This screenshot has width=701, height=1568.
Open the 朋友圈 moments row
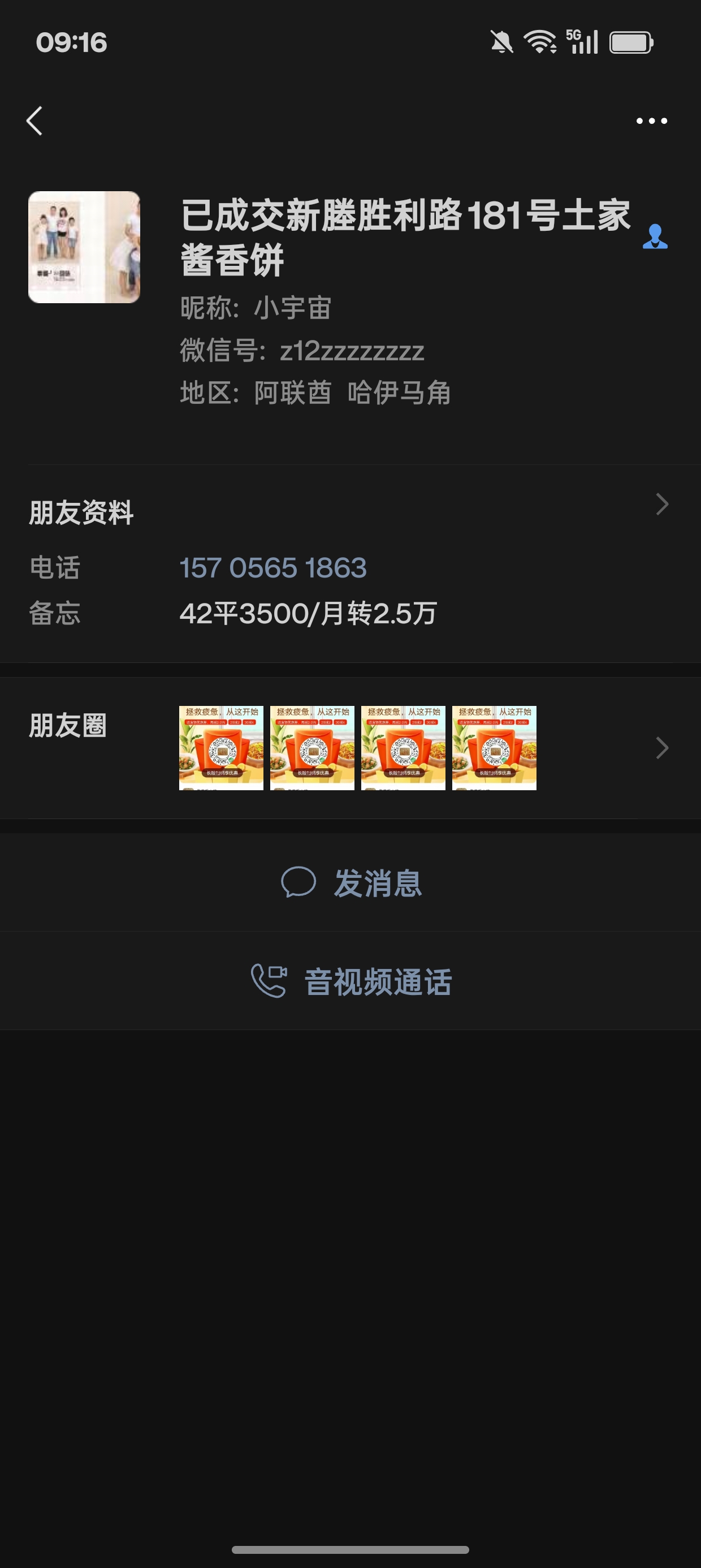[350, 747]
